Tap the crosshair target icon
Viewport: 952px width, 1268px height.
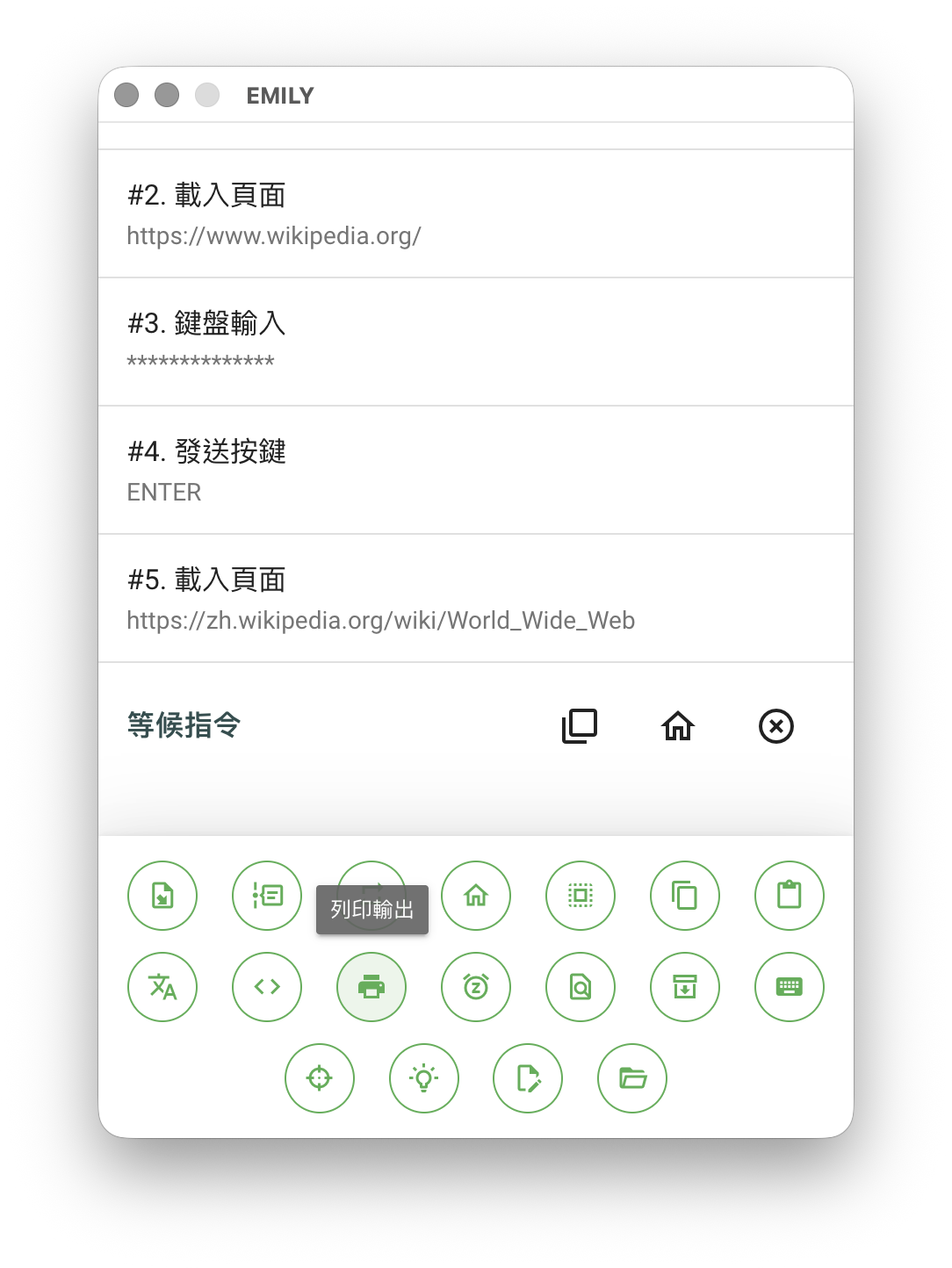click(320, 1078)
